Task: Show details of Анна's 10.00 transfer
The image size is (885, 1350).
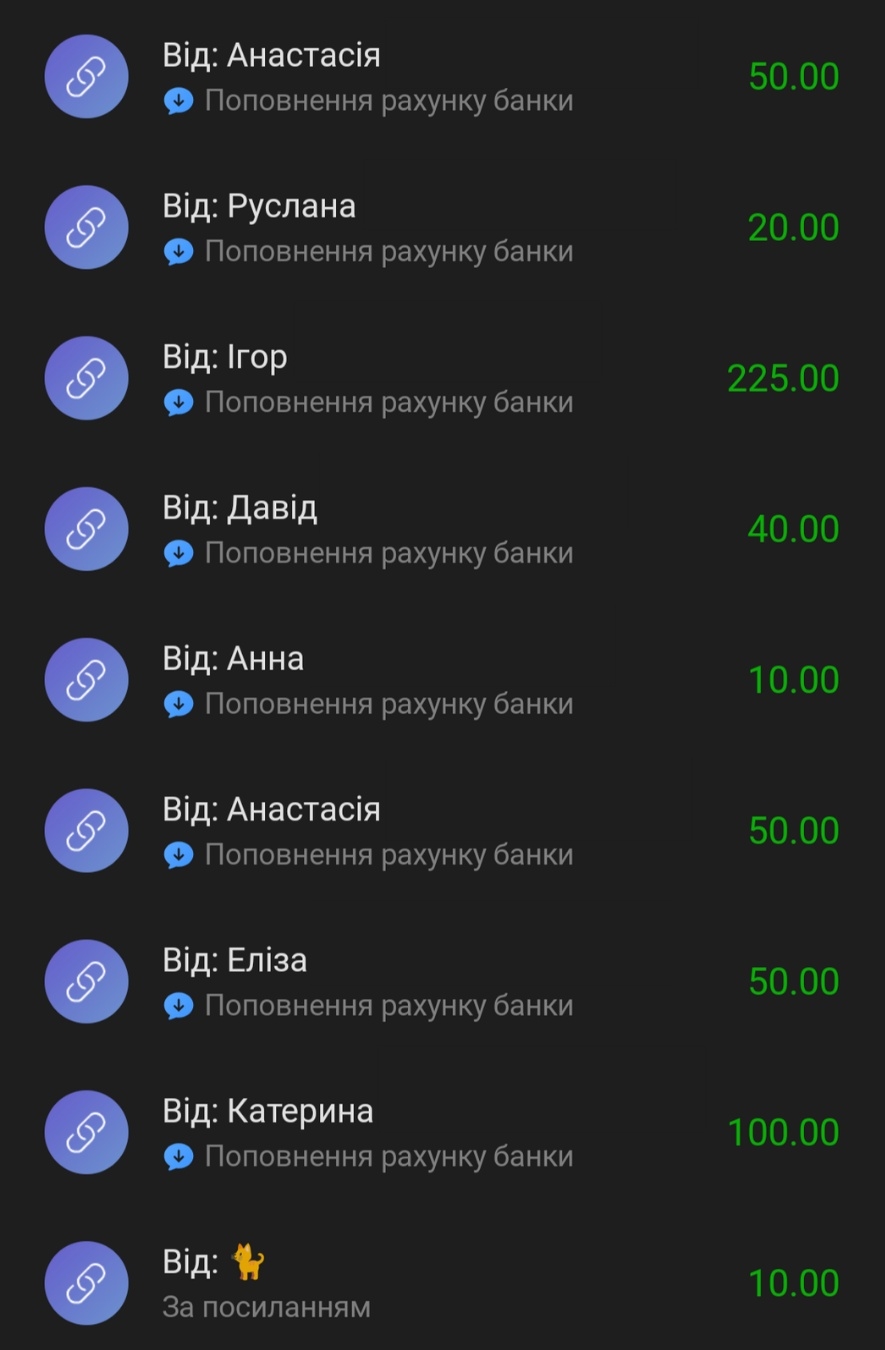Action: click(x=440, y=680)
